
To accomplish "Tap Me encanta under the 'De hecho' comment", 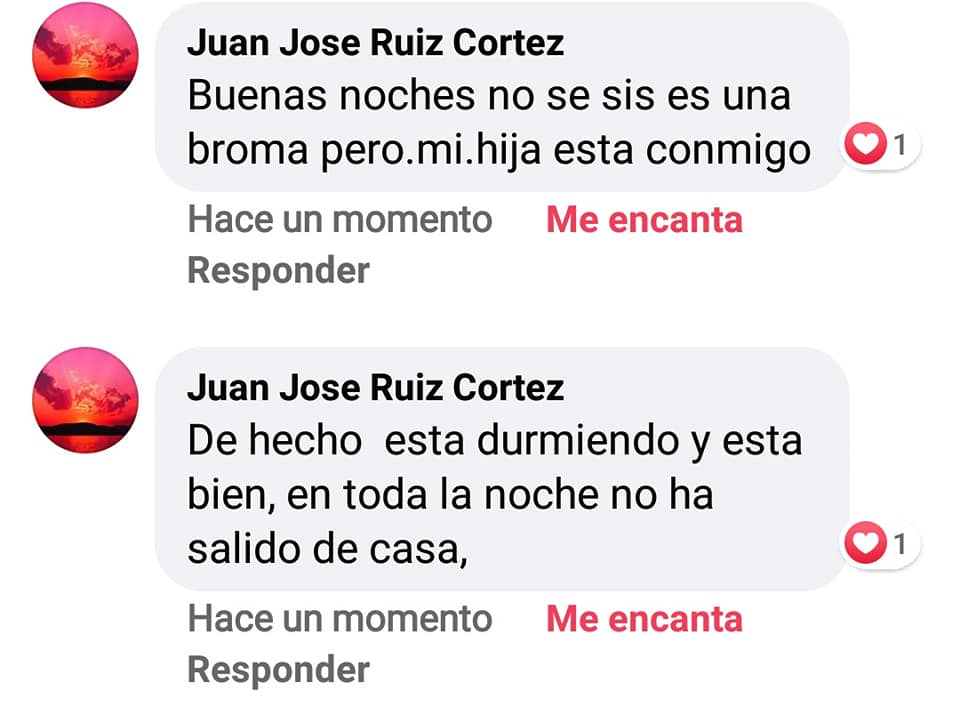I will click(x=644, y=619).
